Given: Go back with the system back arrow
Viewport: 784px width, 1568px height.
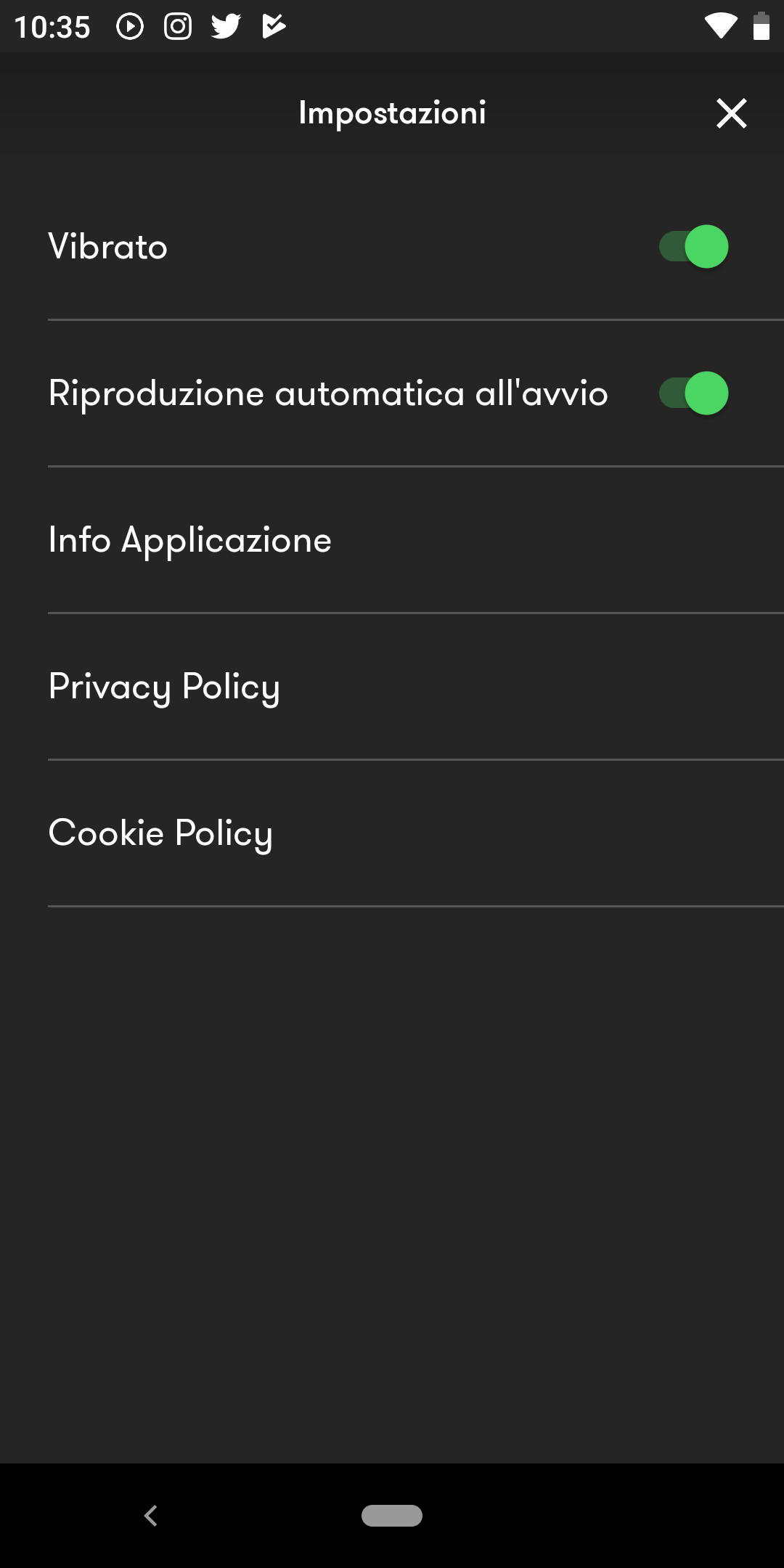Looking at the screenshot, I should tap(151, 1516).
